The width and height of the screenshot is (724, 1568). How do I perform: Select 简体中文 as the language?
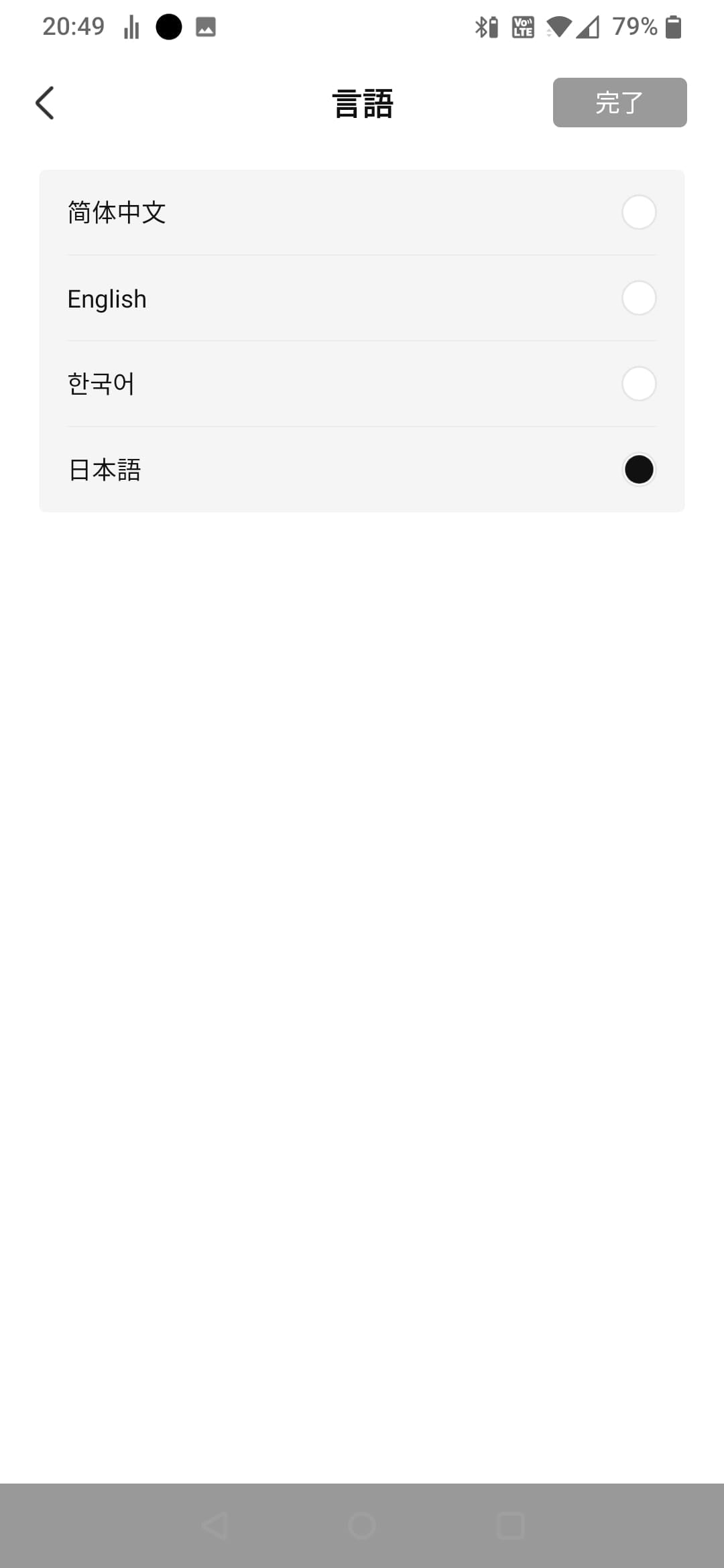tap(362, 212)
